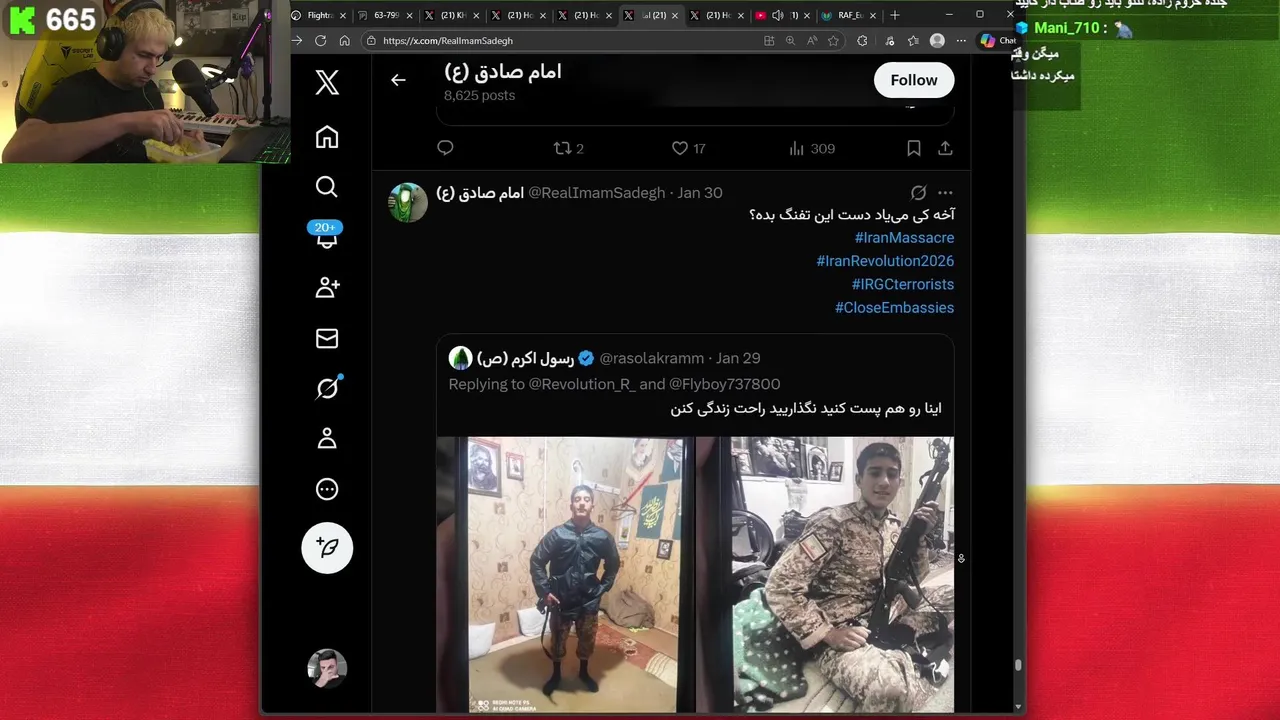1280x720 pixels.
Task: Open Explore search in the sidebar
Action: [327, 187]
